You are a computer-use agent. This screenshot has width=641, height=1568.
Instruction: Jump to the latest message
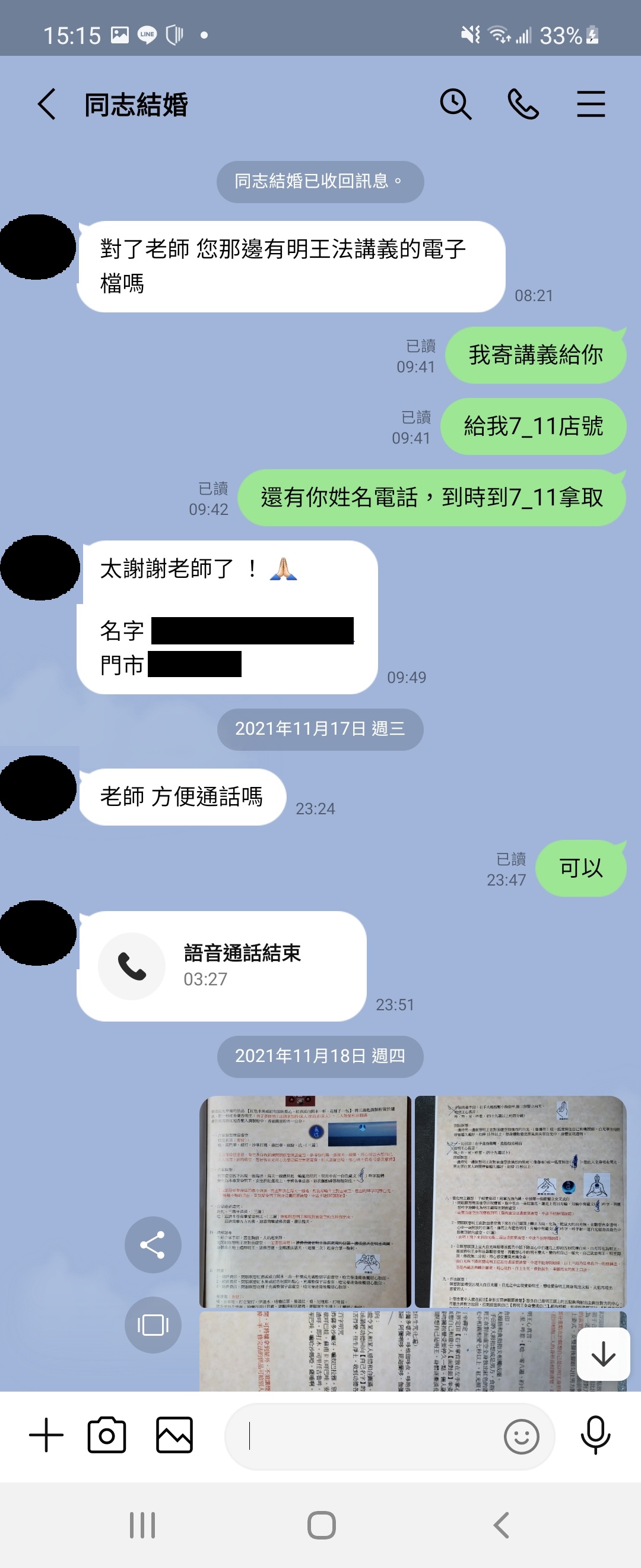[602, 1354]
